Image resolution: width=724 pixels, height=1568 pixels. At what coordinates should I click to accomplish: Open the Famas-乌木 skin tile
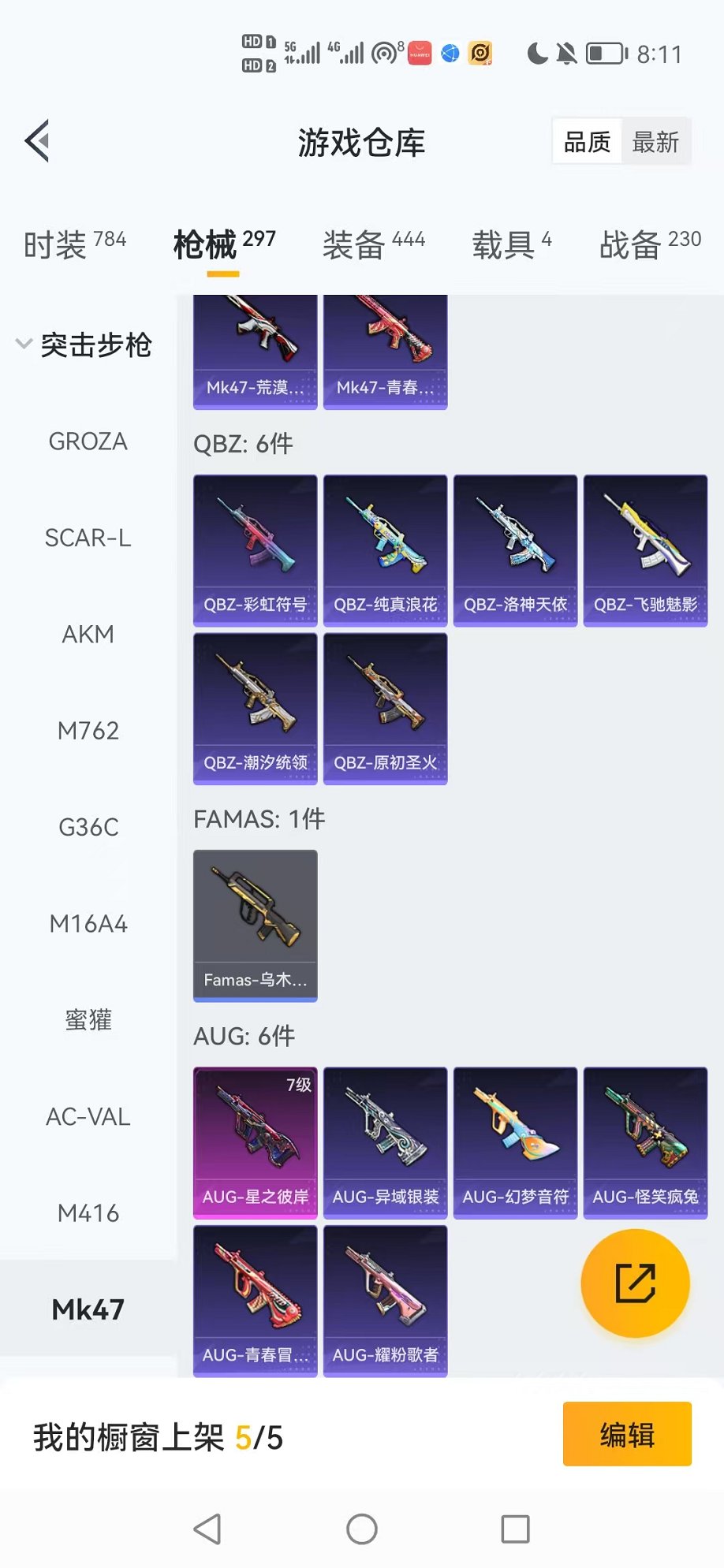[256, 926]
